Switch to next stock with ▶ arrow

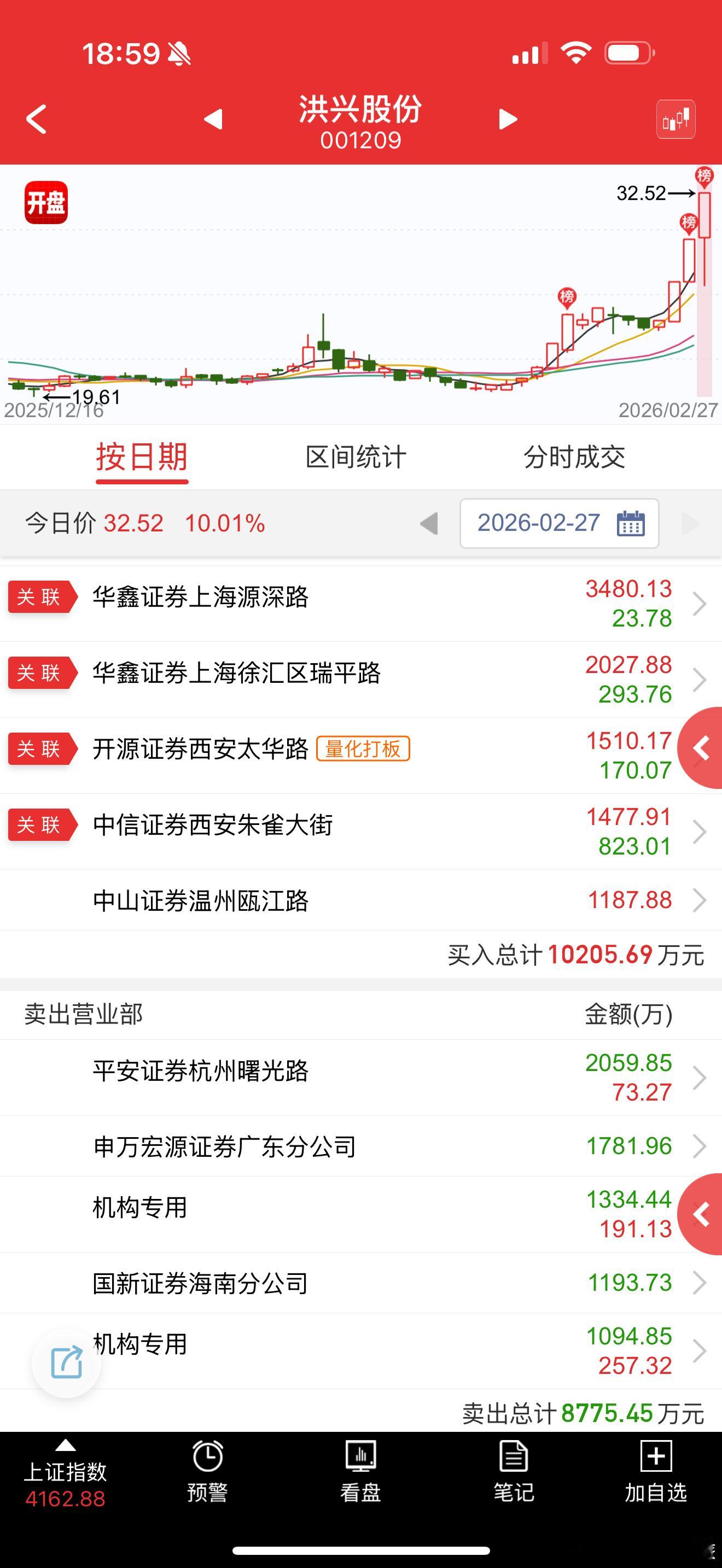click(507, 119)
